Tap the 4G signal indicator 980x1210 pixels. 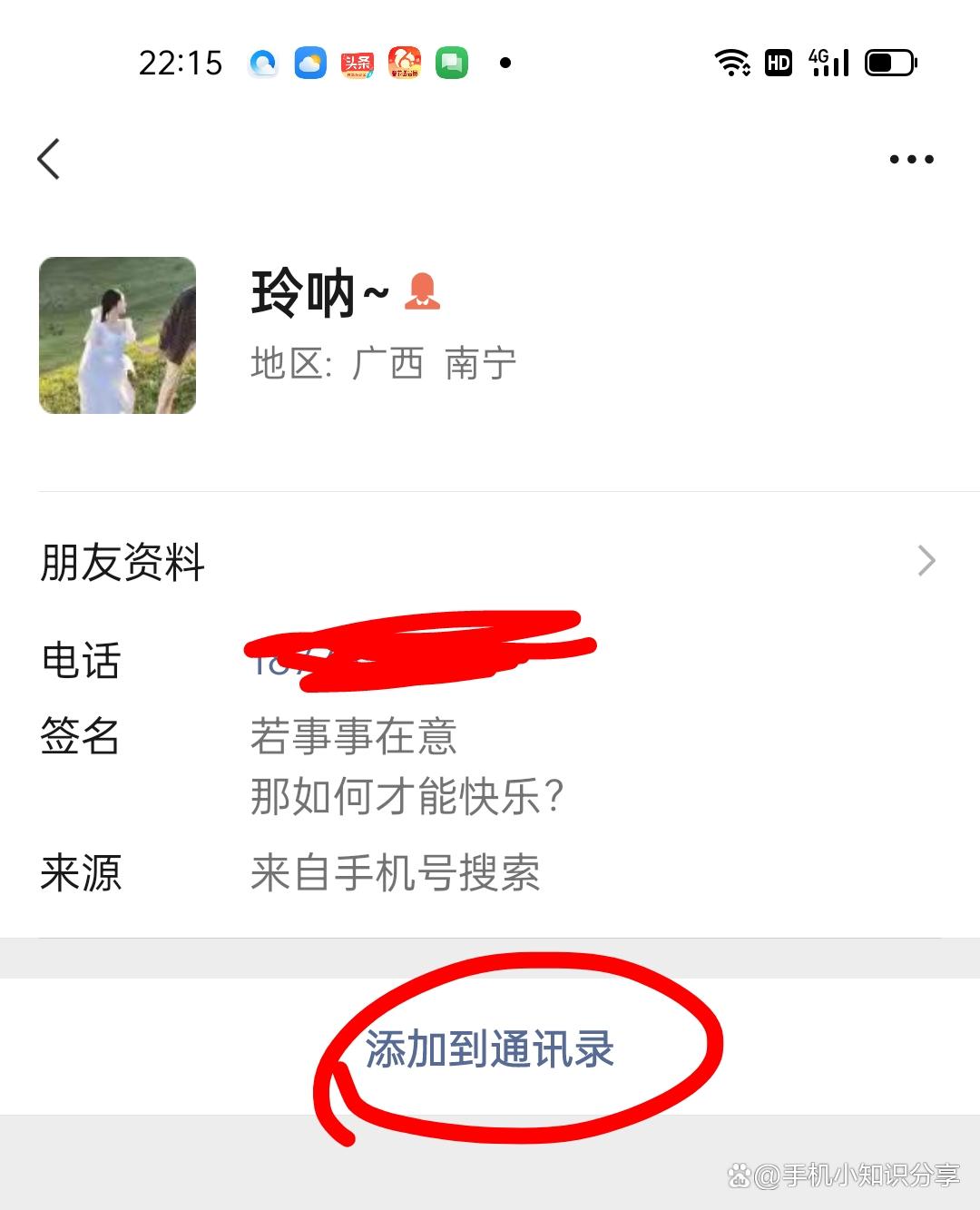[x=828, y=62]
